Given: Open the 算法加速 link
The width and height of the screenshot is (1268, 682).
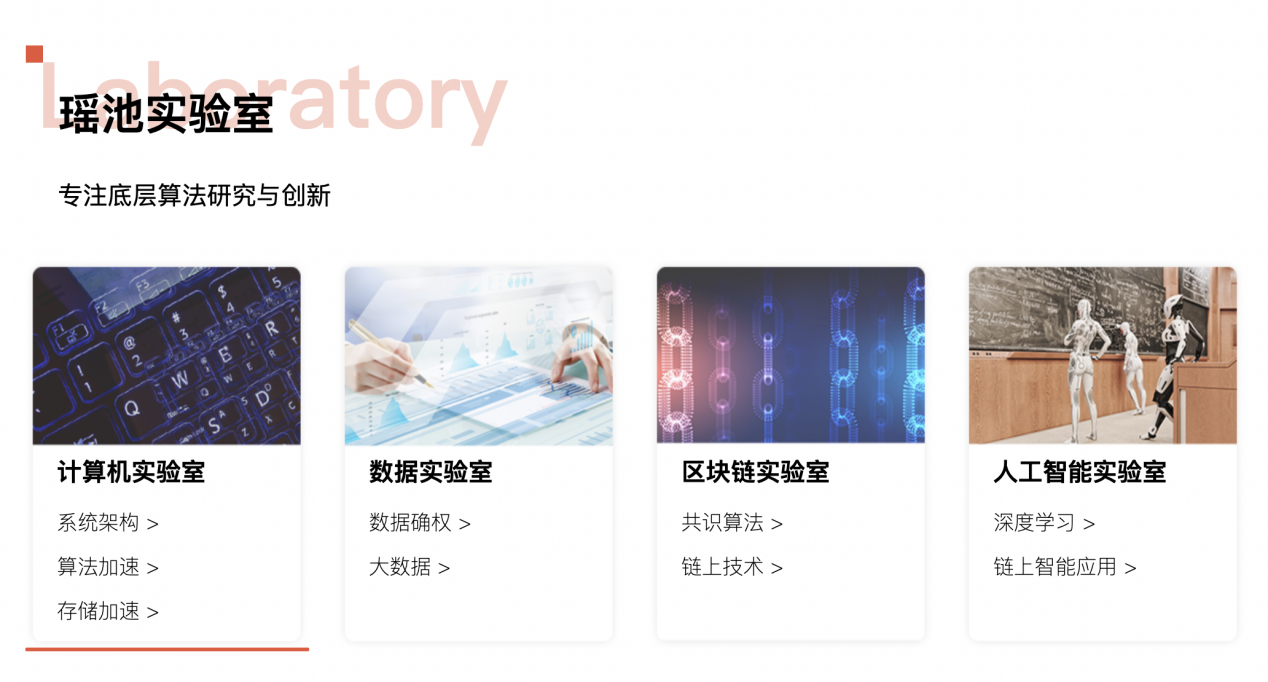Looking at the screenshot, I should point(108,567).
